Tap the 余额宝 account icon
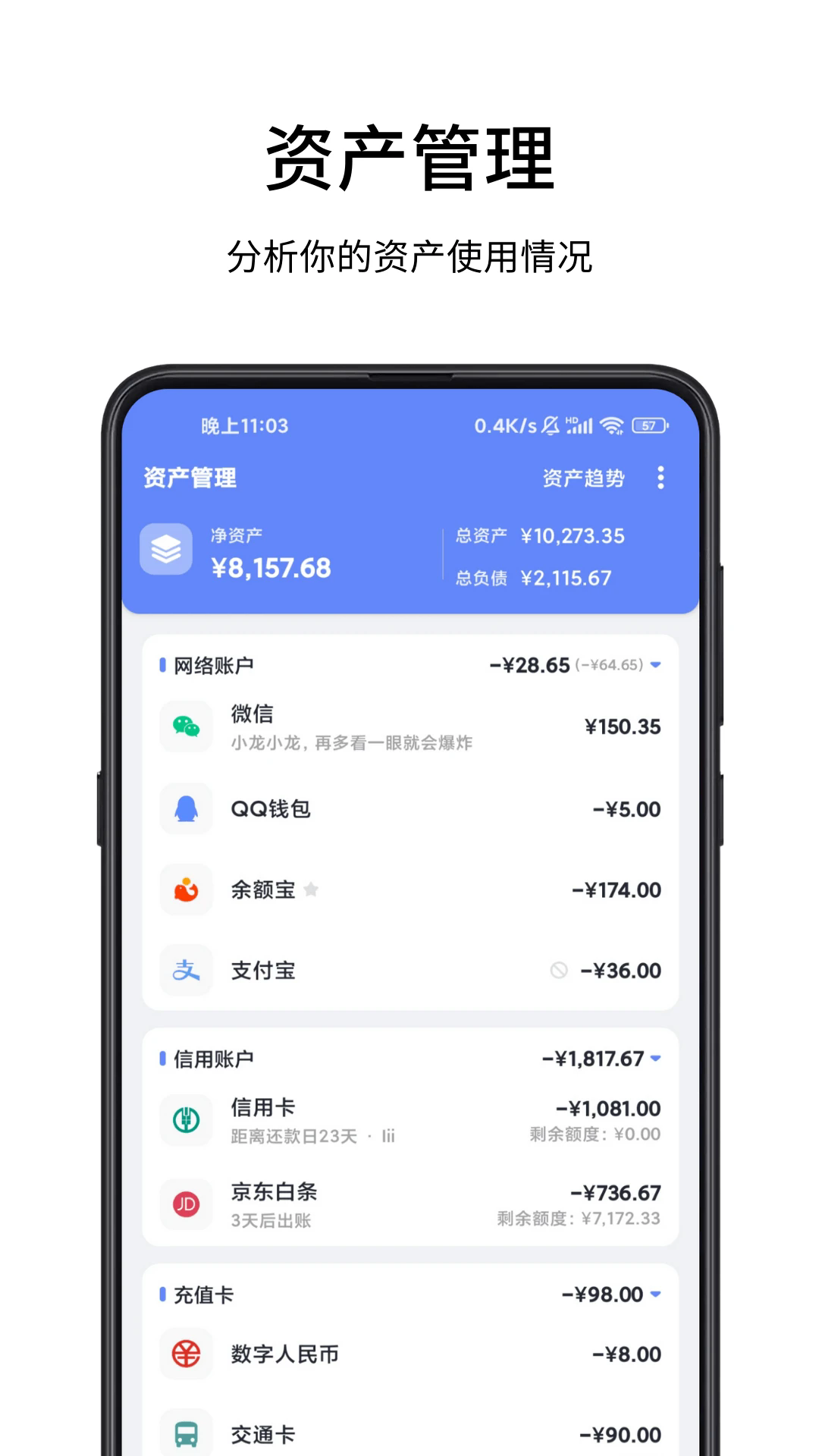819x1456 pixels. click(186, 890)
